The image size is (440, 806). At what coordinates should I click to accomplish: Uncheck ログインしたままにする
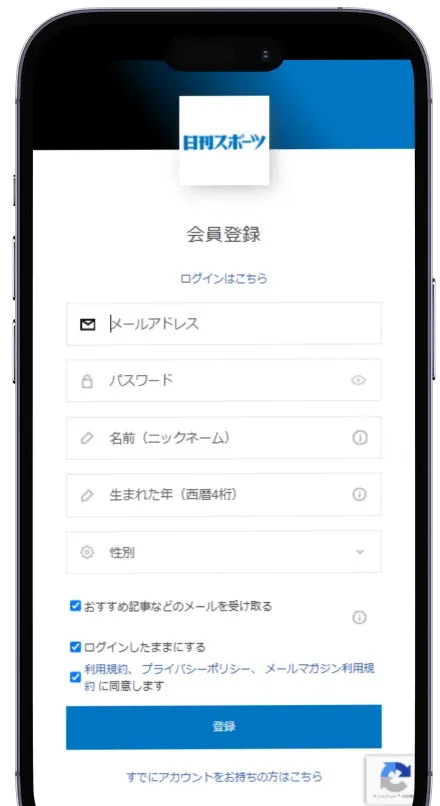click(76, 647)
